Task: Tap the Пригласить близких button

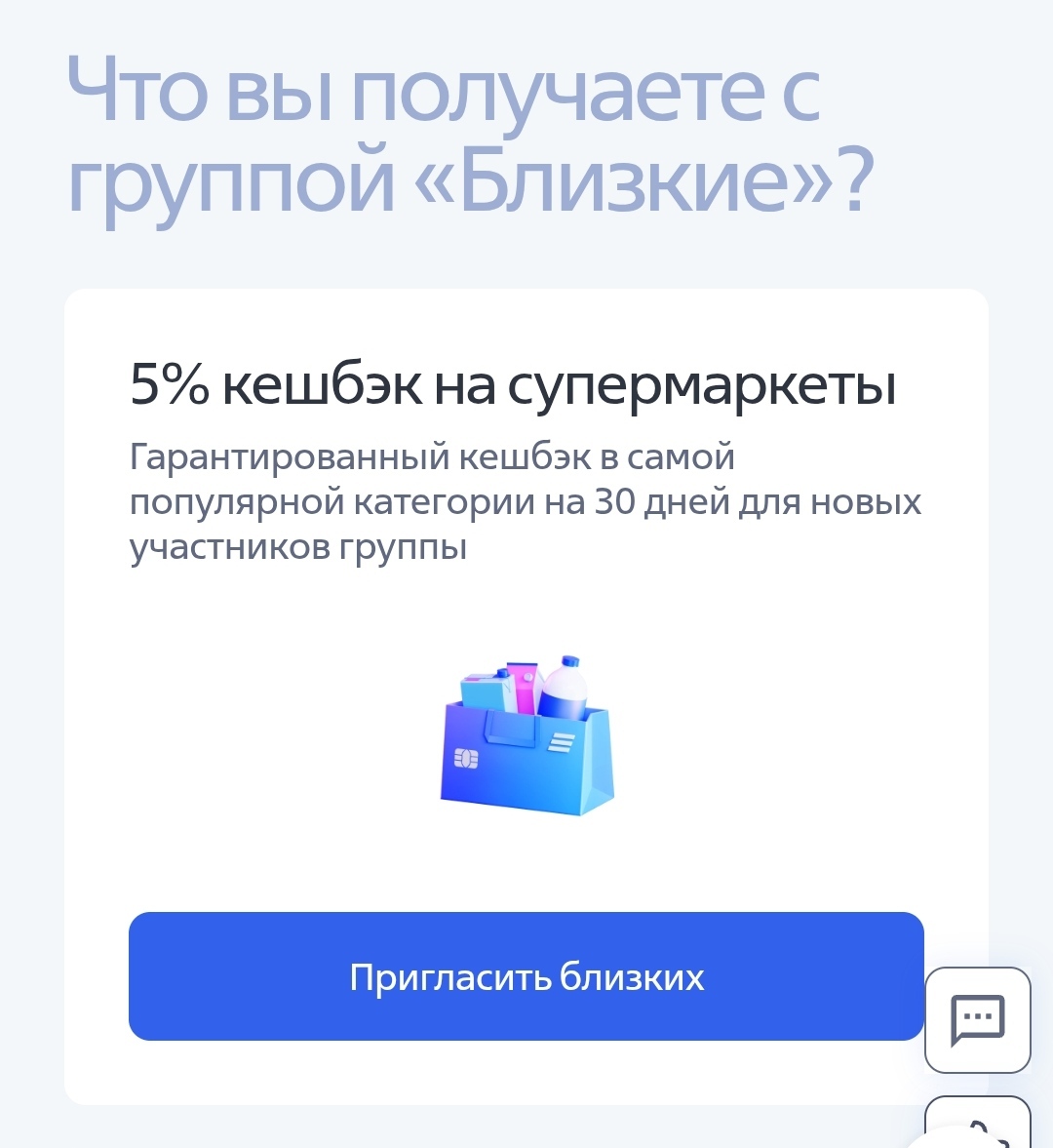Action: (526, 976)
